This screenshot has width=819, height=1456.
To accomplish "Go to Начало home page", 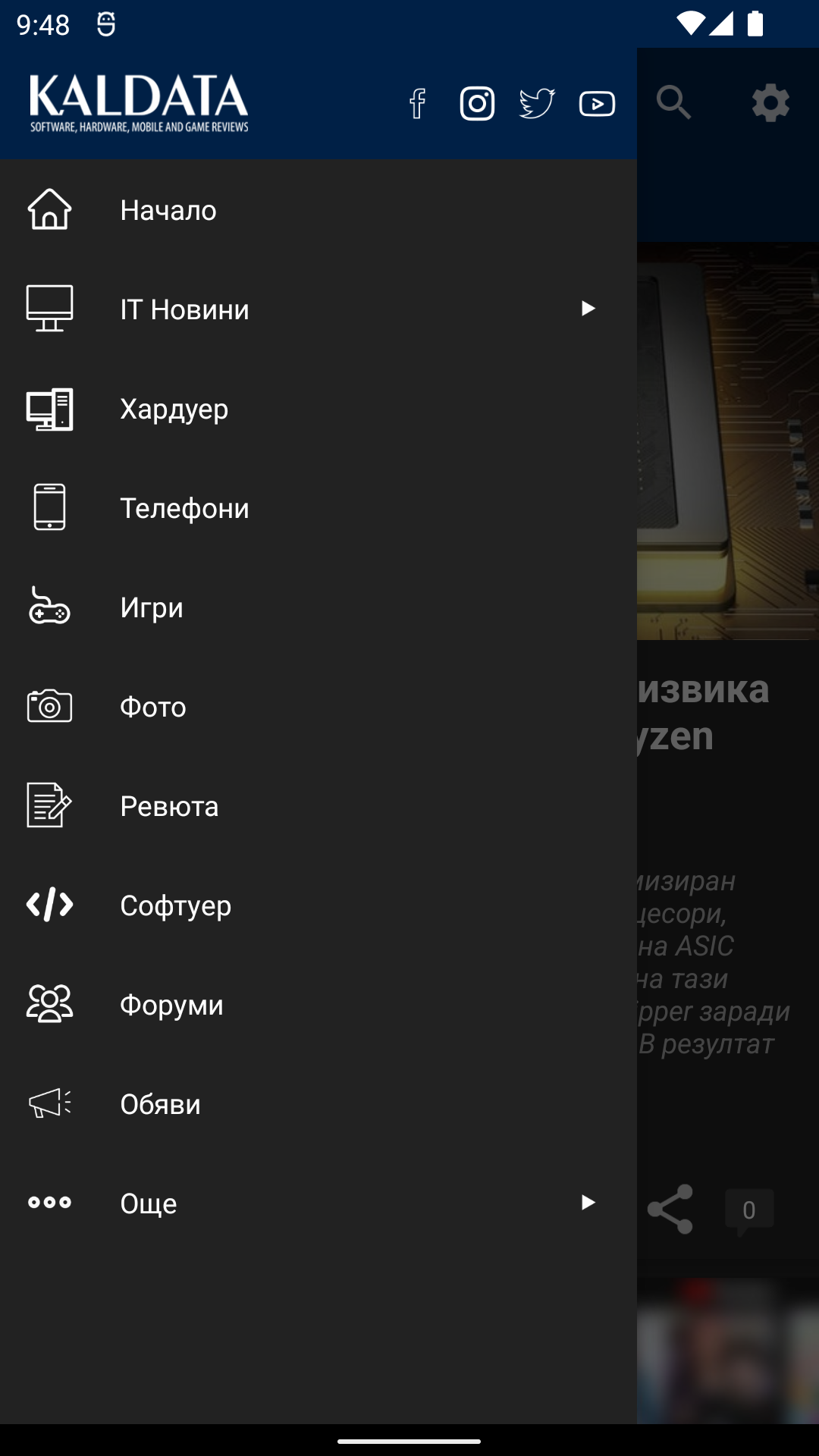I will pyautogui.click(x=168, y=210).
